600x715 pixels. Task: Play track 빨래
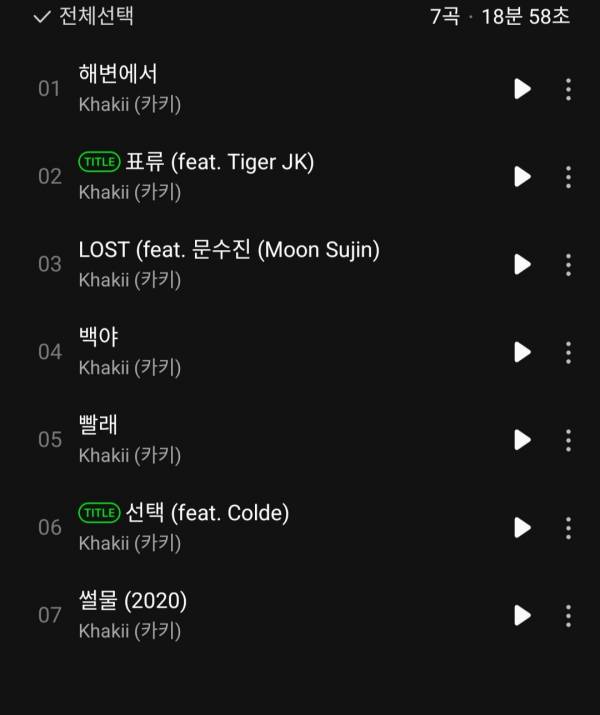[522, 440]
